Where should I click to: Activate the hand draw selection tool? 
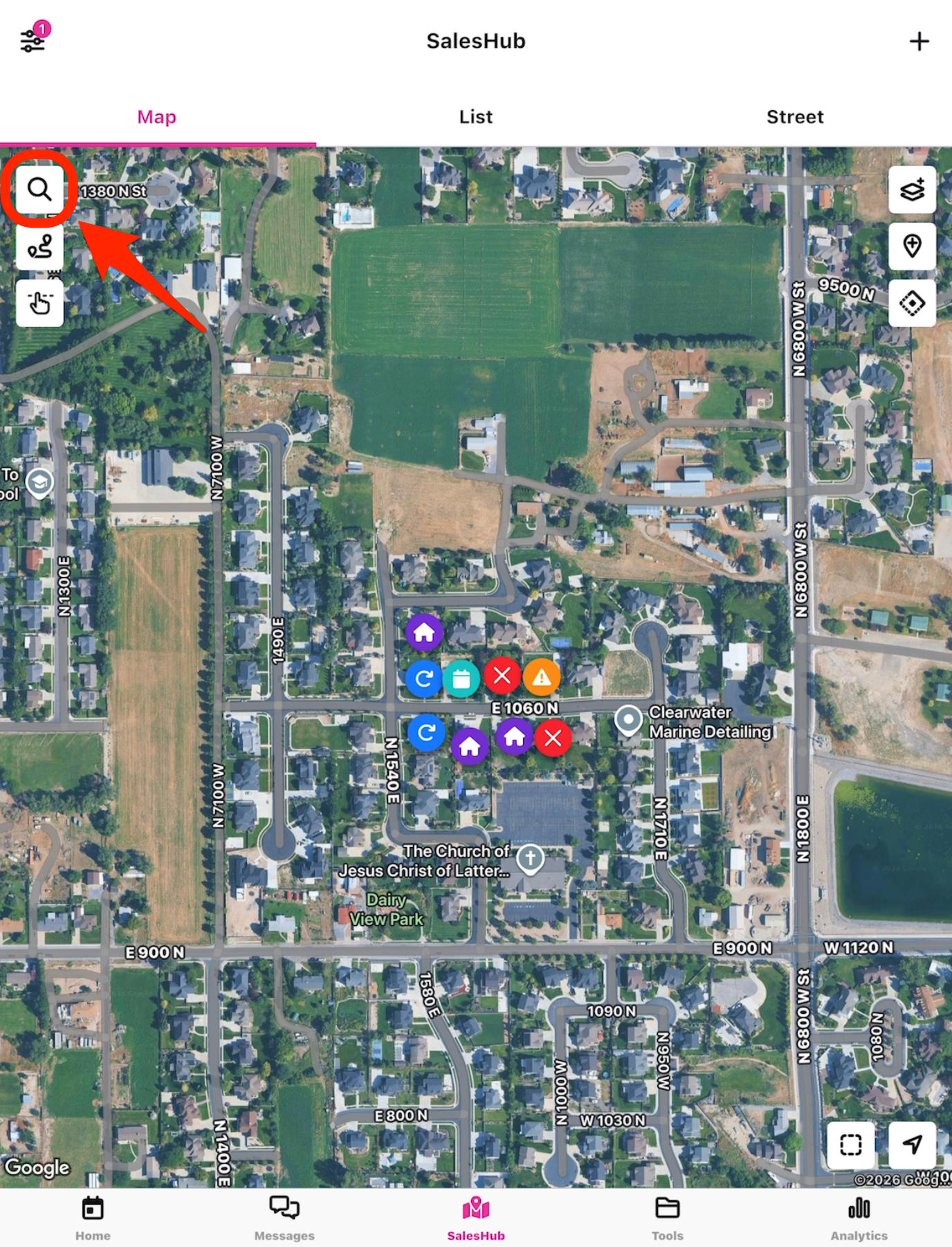click(x=39, y=303)
